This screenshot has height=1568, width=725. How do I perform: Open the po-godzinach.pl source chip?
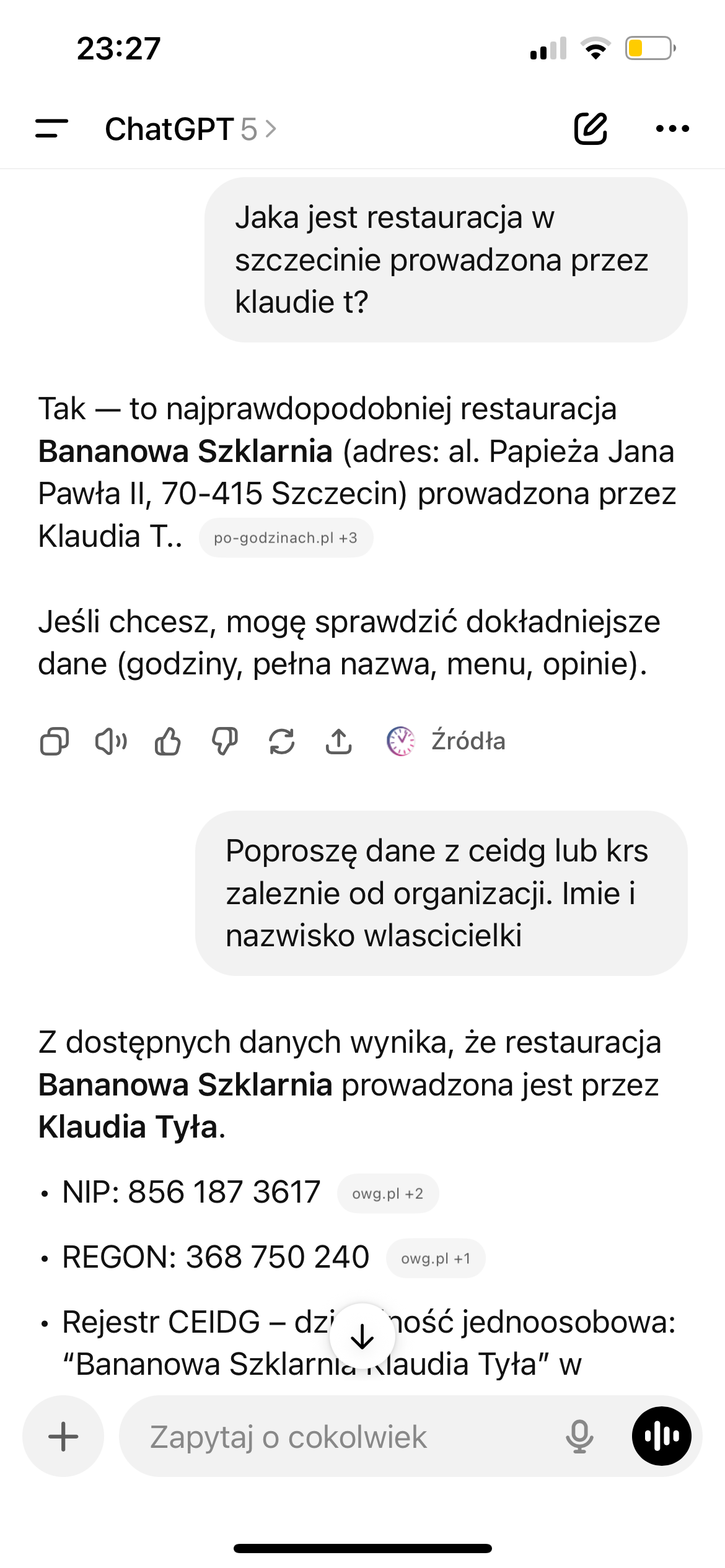click(286, 538)
